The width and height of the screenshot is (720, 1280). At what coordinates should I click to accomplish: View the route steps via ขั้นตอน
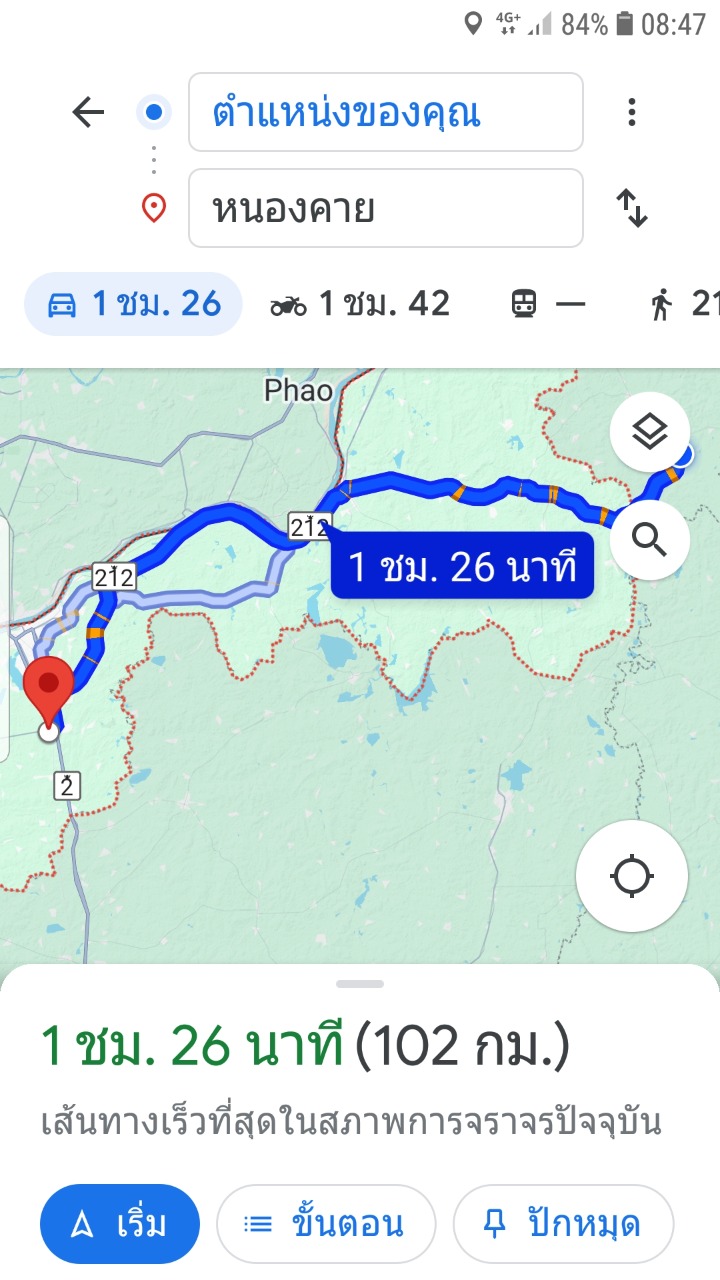[326, 1224]
